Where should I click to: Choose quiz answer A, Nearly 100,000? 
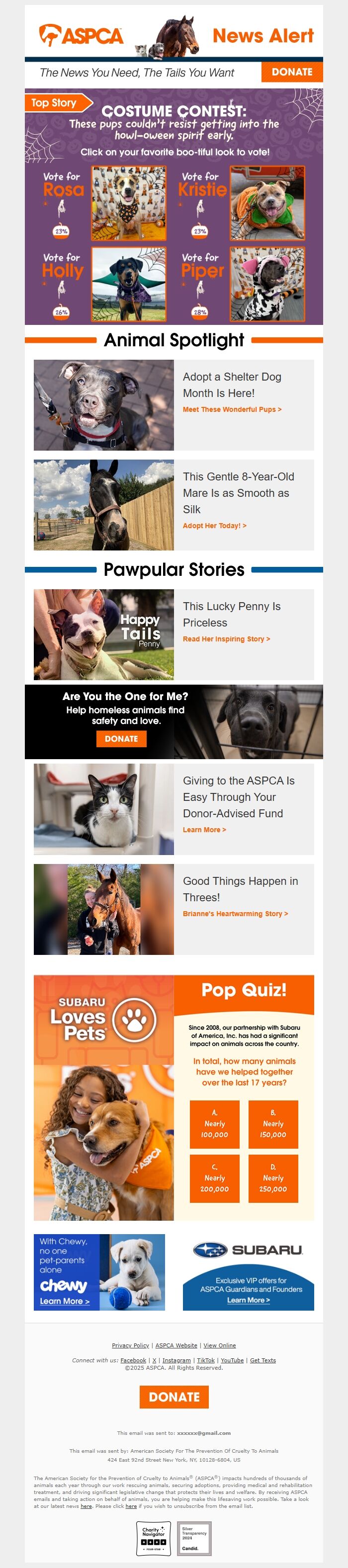tap(215, 1124)
